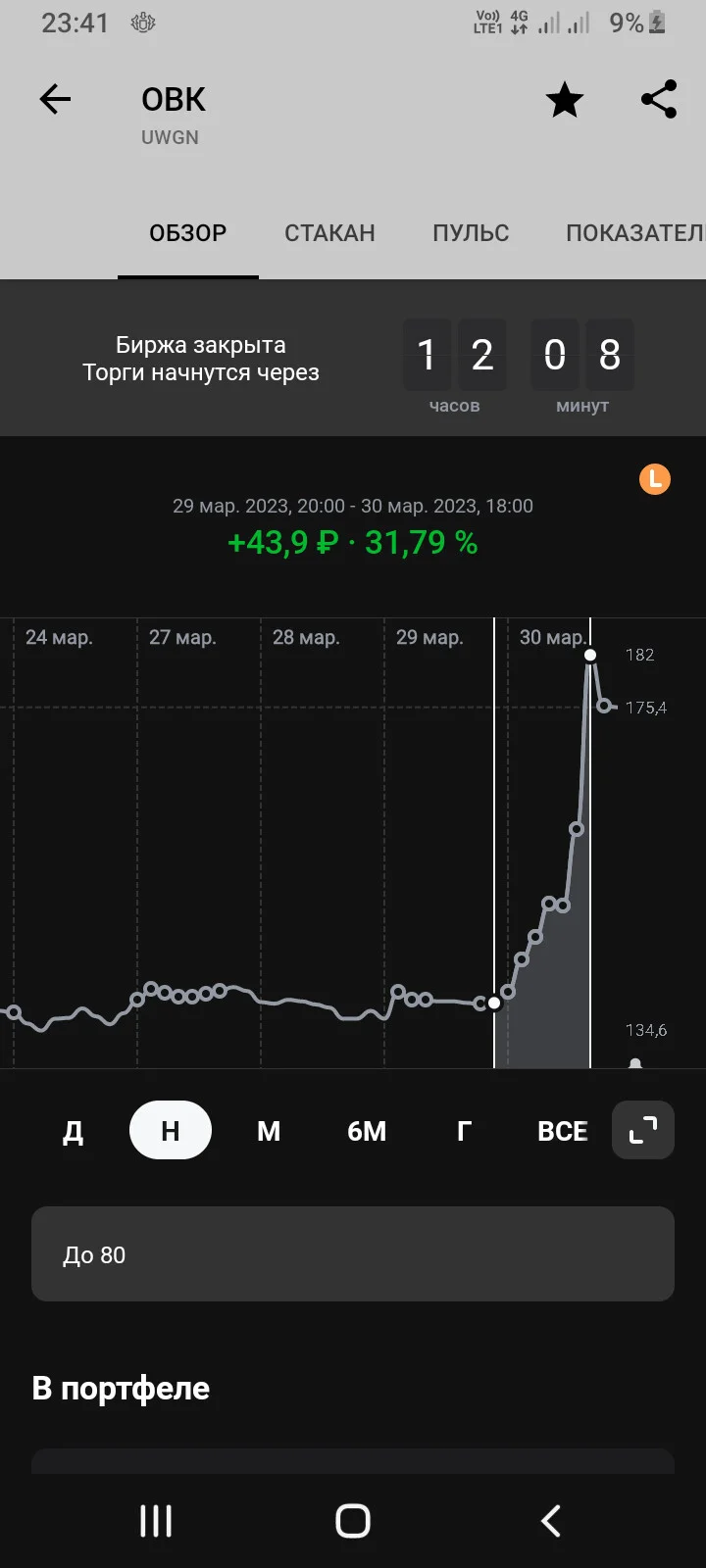Image resolution: width=706 pixels, height=1568 pixels.
Task: Select the Обзор tab
Action: point(187,233)
